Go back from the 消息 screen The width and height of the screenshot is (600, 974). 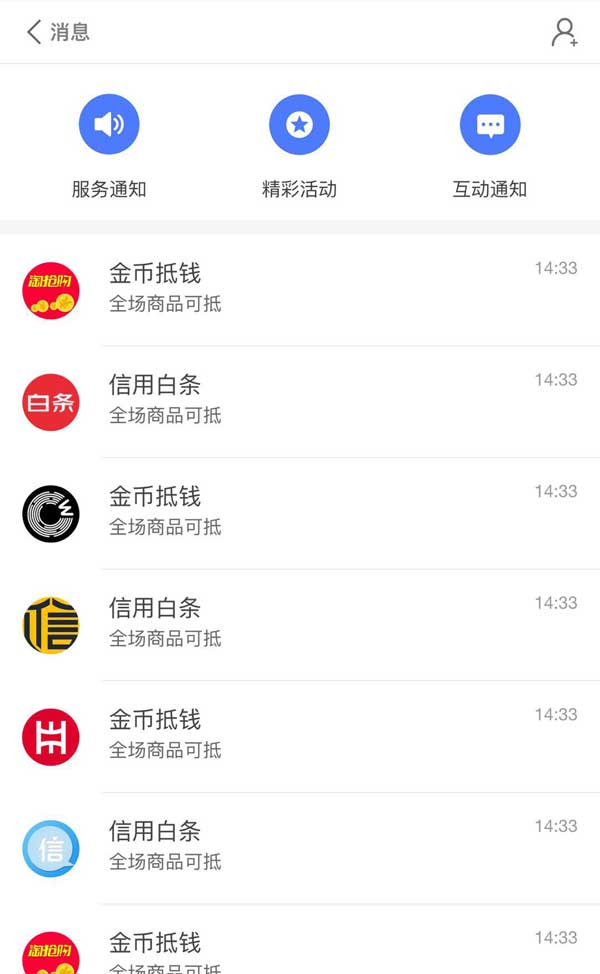[x=34, y=32]
